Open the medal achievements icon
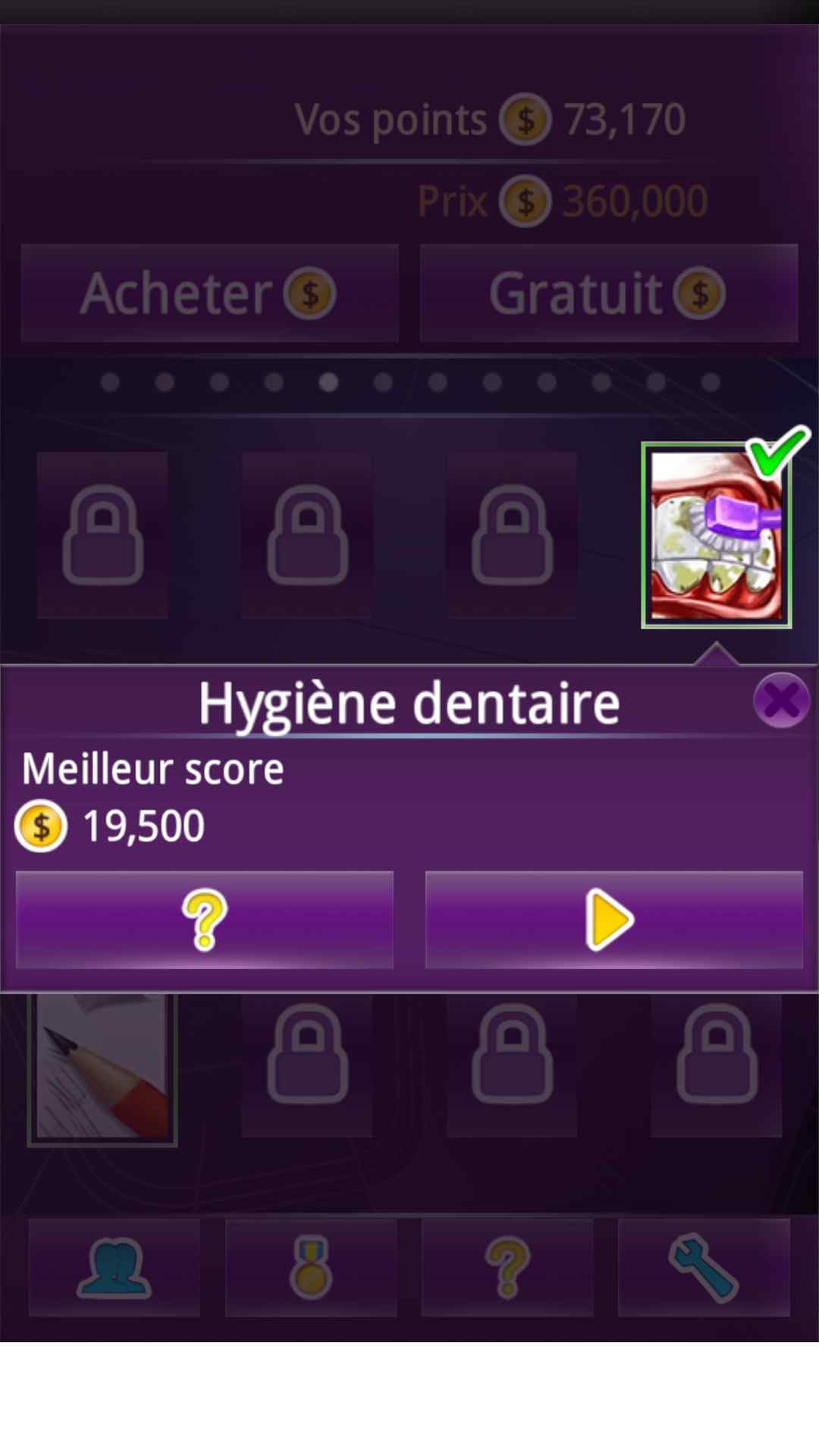Image resolution: width=819 pixels, height=1456 pixels. click(311, 1267)
